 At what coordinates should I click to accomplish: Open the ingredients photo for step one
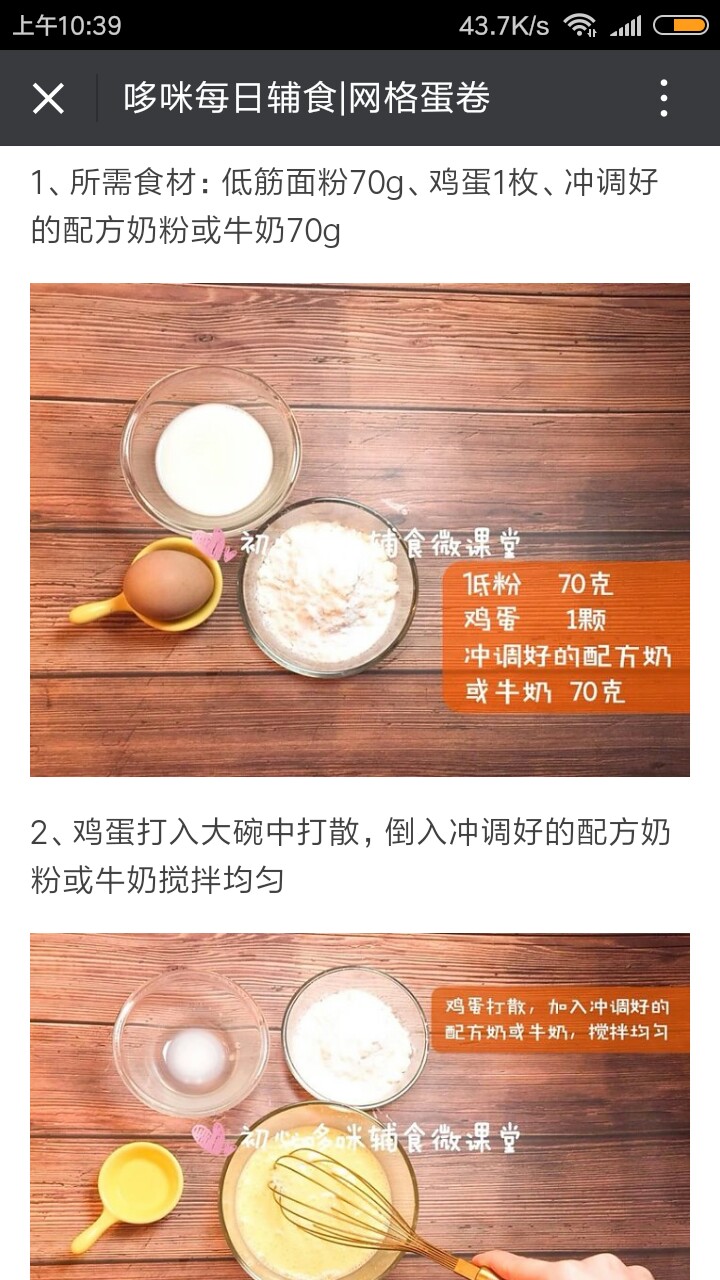[x=360, y=530]
